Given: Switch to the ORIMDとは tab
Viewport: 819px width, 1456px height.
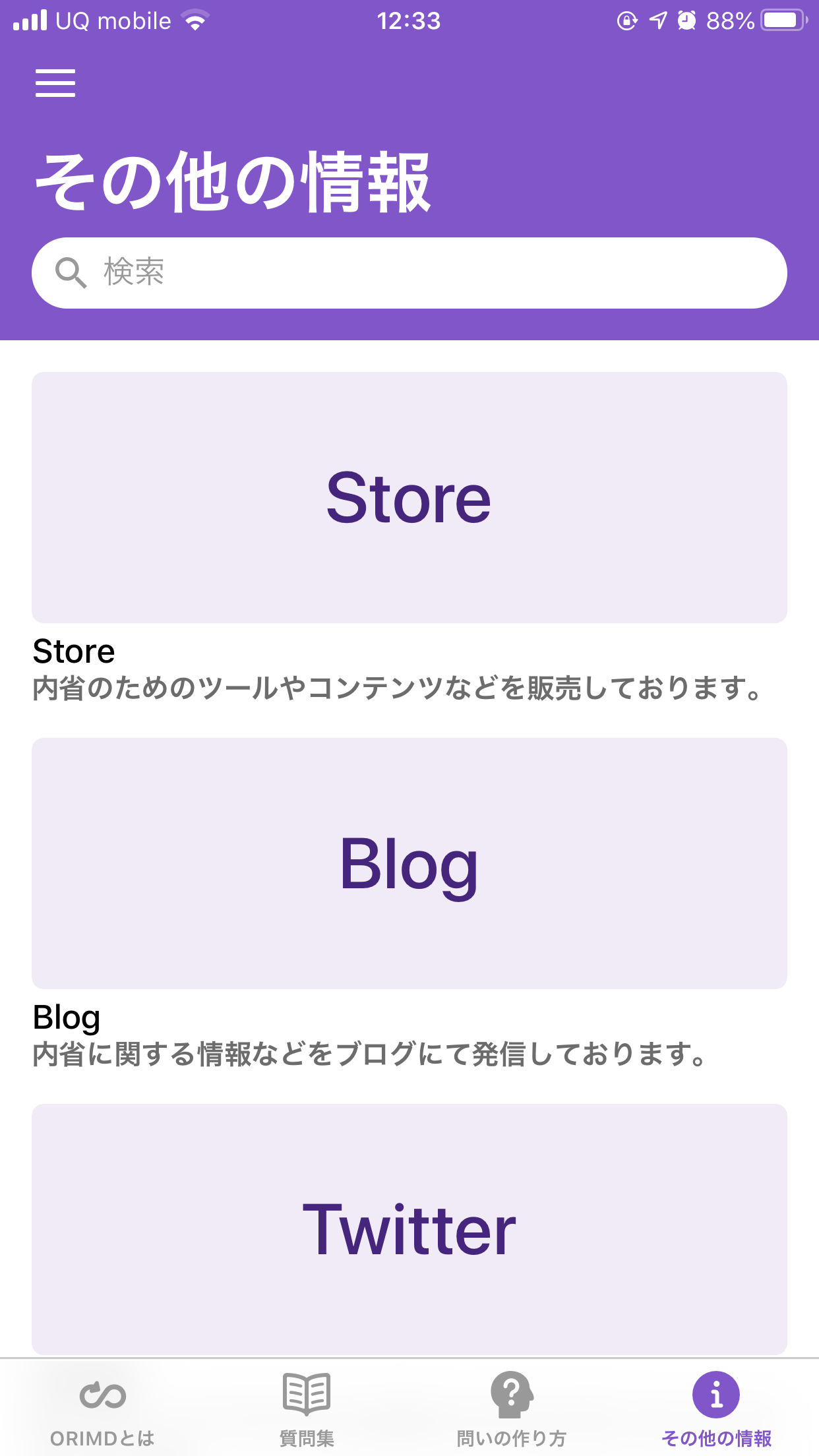Looking at the screenshot, I should click(102, 1409).
